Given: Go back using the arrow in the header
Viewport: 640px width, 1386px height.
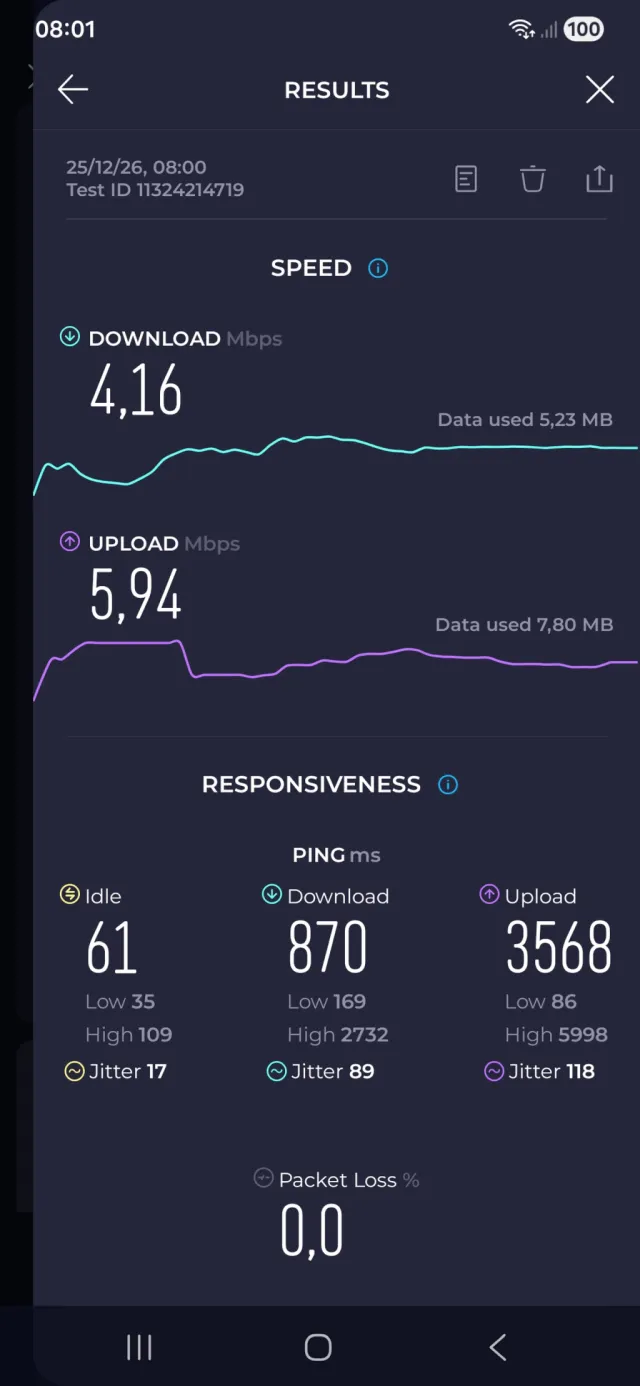Looking at the screenshot, I should (x=73, y=90).
